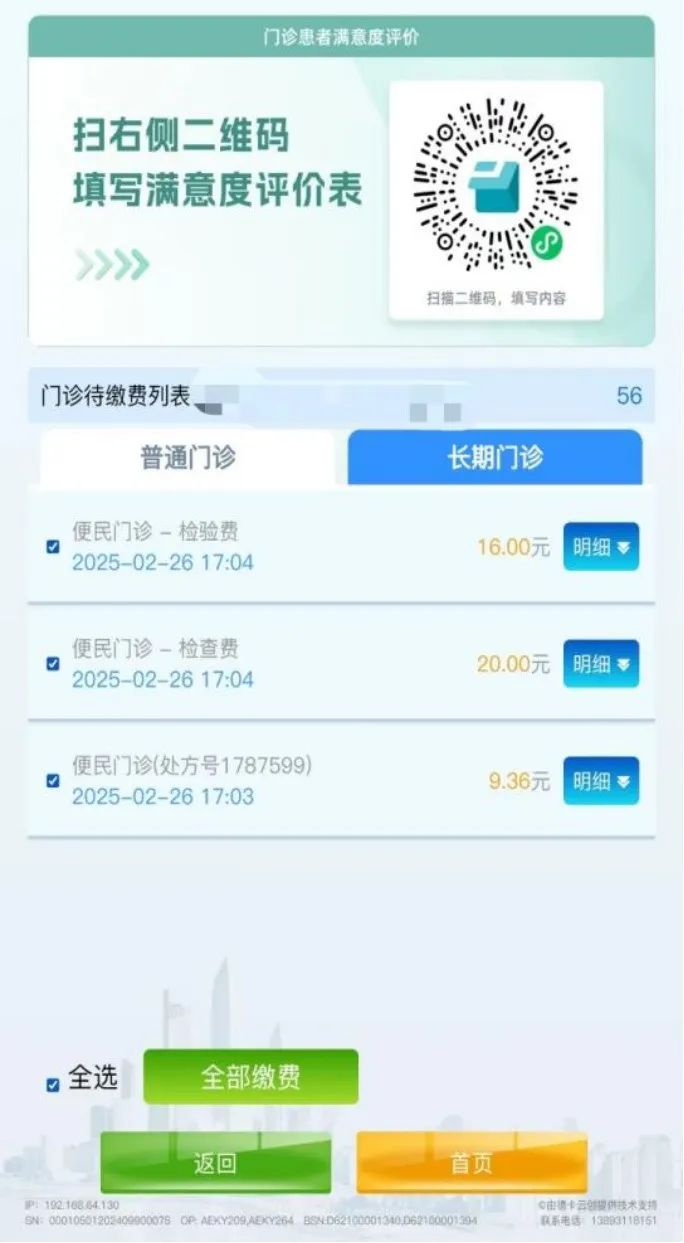Expand 明细 for the 16.00元 检验费

pyautogui.click(x=600, y=547)
